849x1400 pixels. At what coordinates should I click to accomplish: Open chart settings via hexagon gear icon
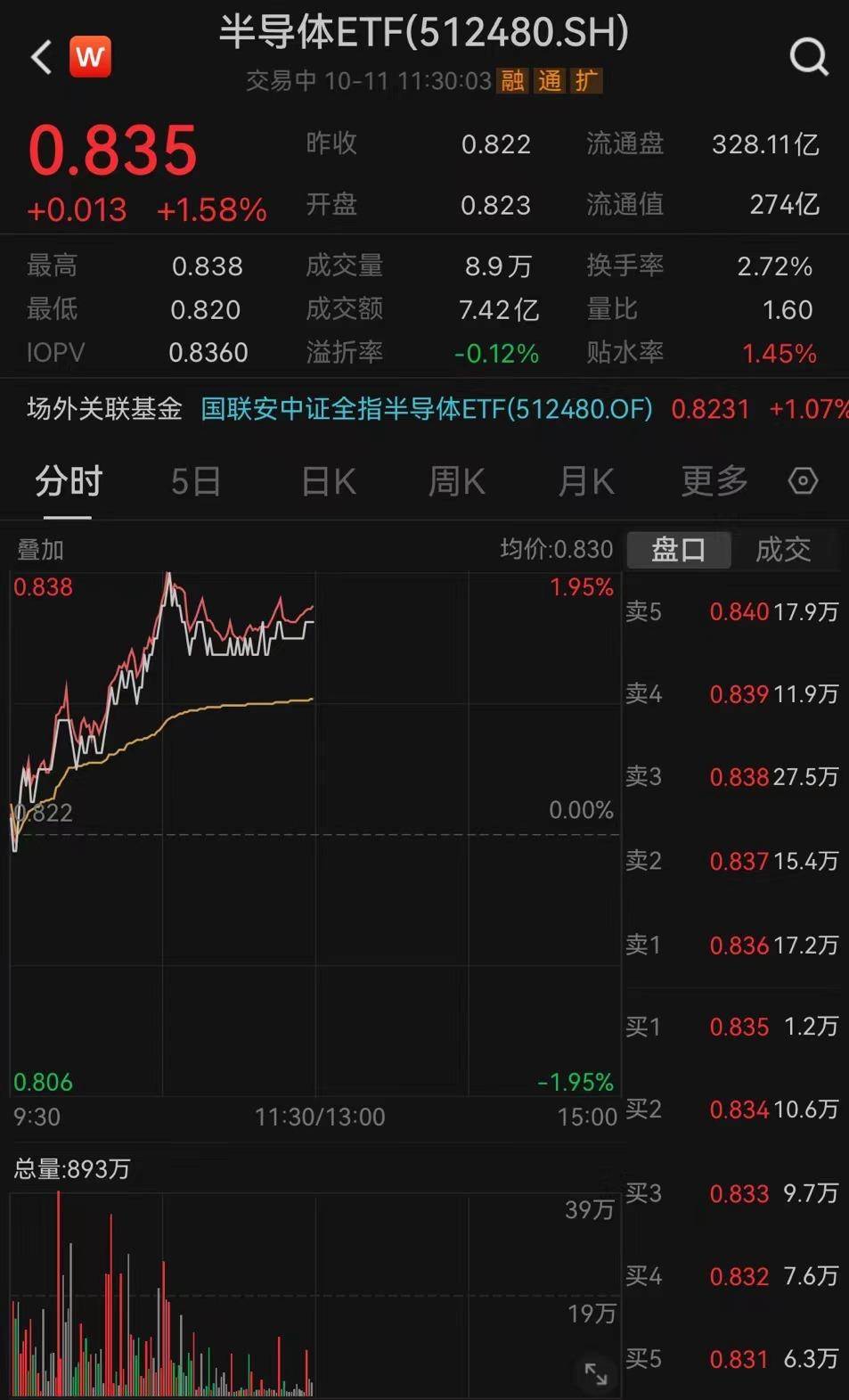[x=801, y=480]
